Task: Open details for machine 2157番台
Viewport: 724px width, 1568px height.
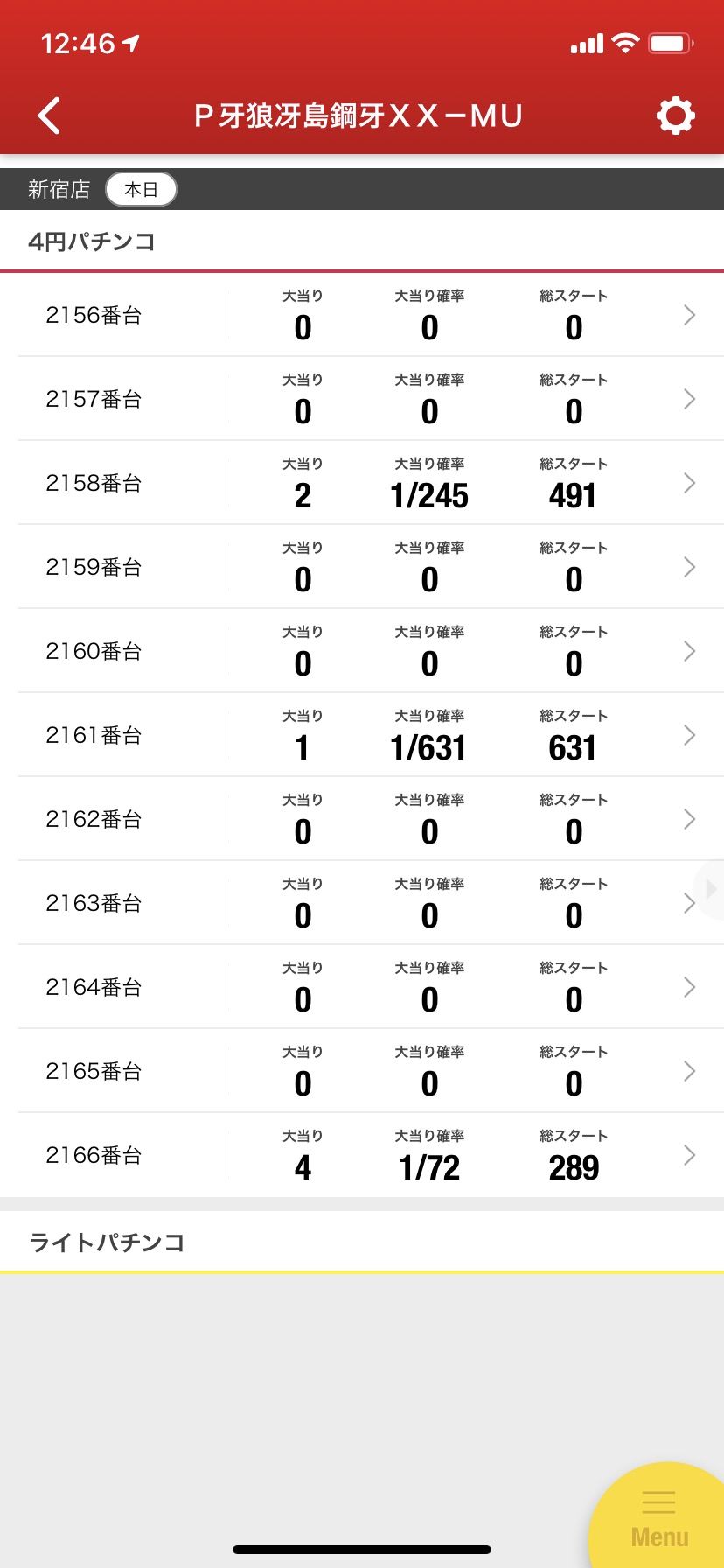Action: coord(362,399)
